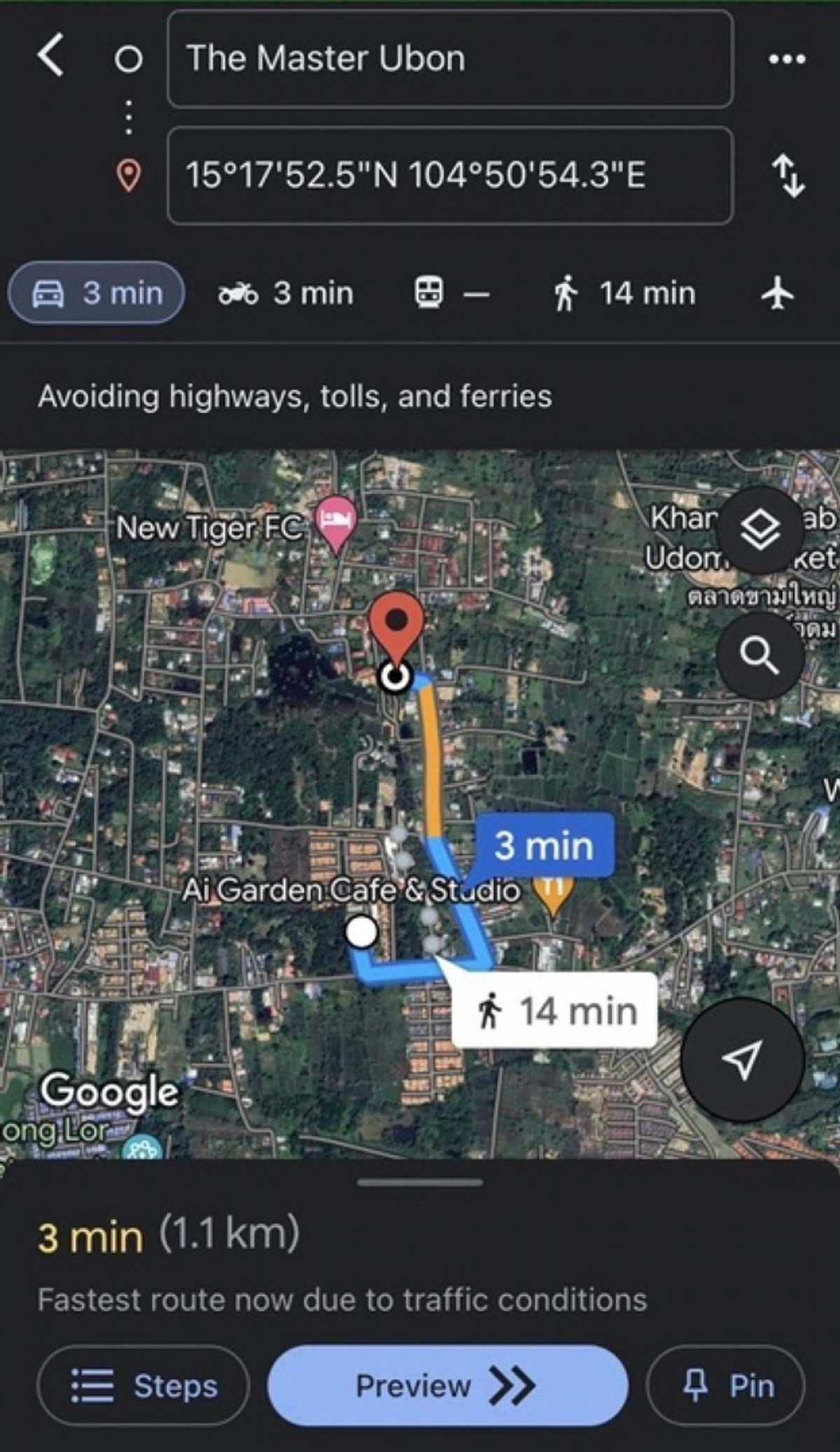
Task: Open Ai Garden Cafe & Studio marker
Action: 552,892
